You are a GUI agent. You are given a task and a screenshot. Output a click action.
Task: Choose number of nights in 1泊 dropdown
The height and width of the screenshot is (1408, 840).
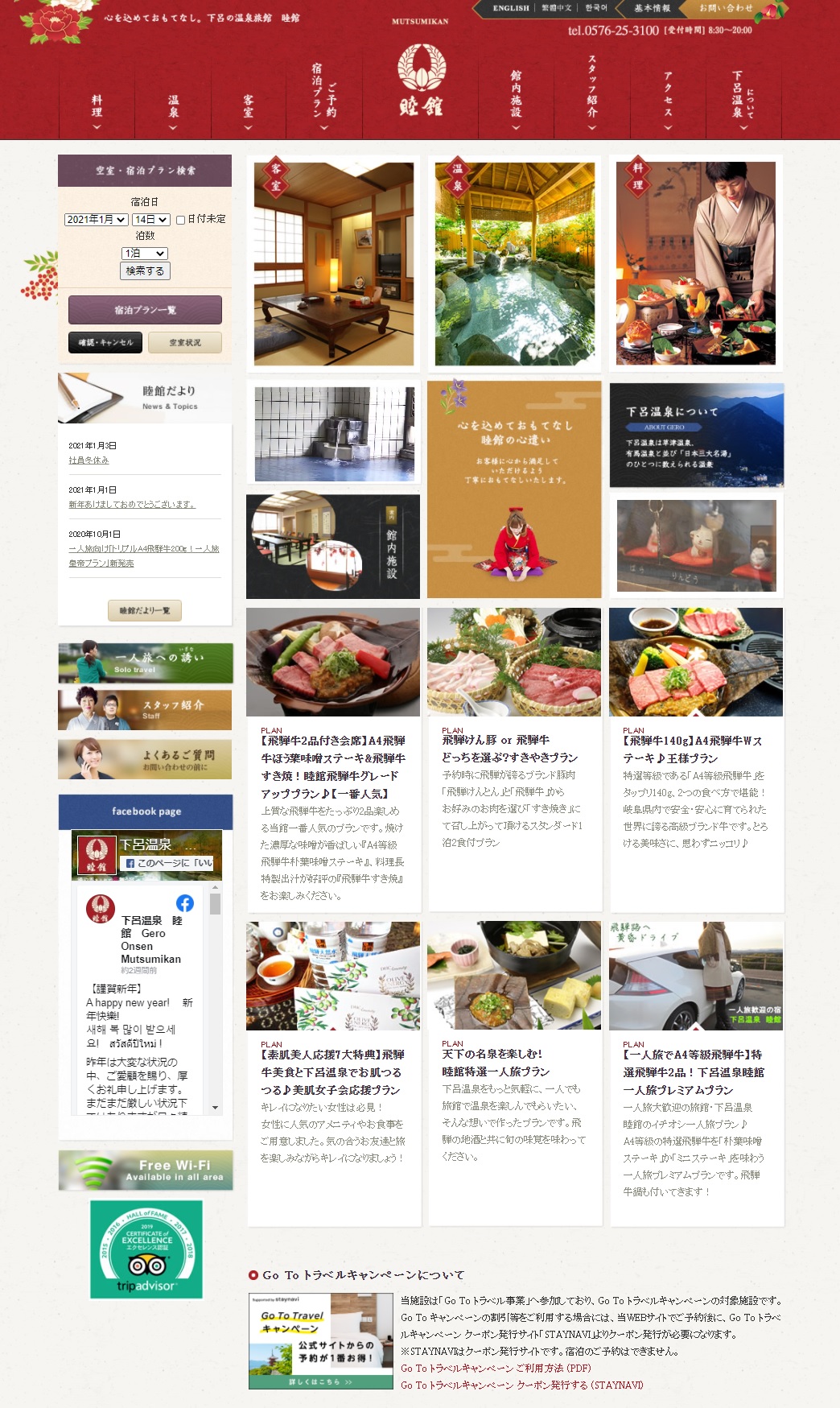click(x=145, y=254)
